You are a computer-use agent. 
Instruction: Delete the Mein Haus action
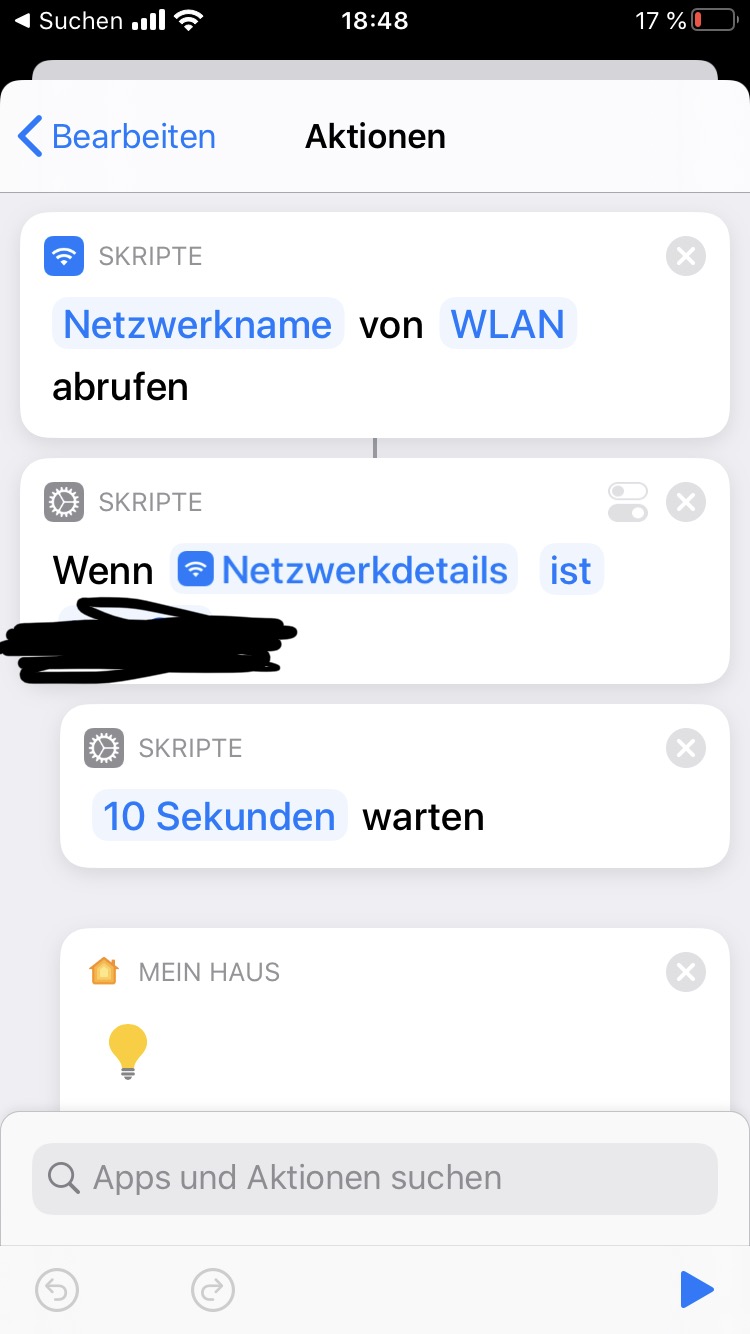click(685, 972)
